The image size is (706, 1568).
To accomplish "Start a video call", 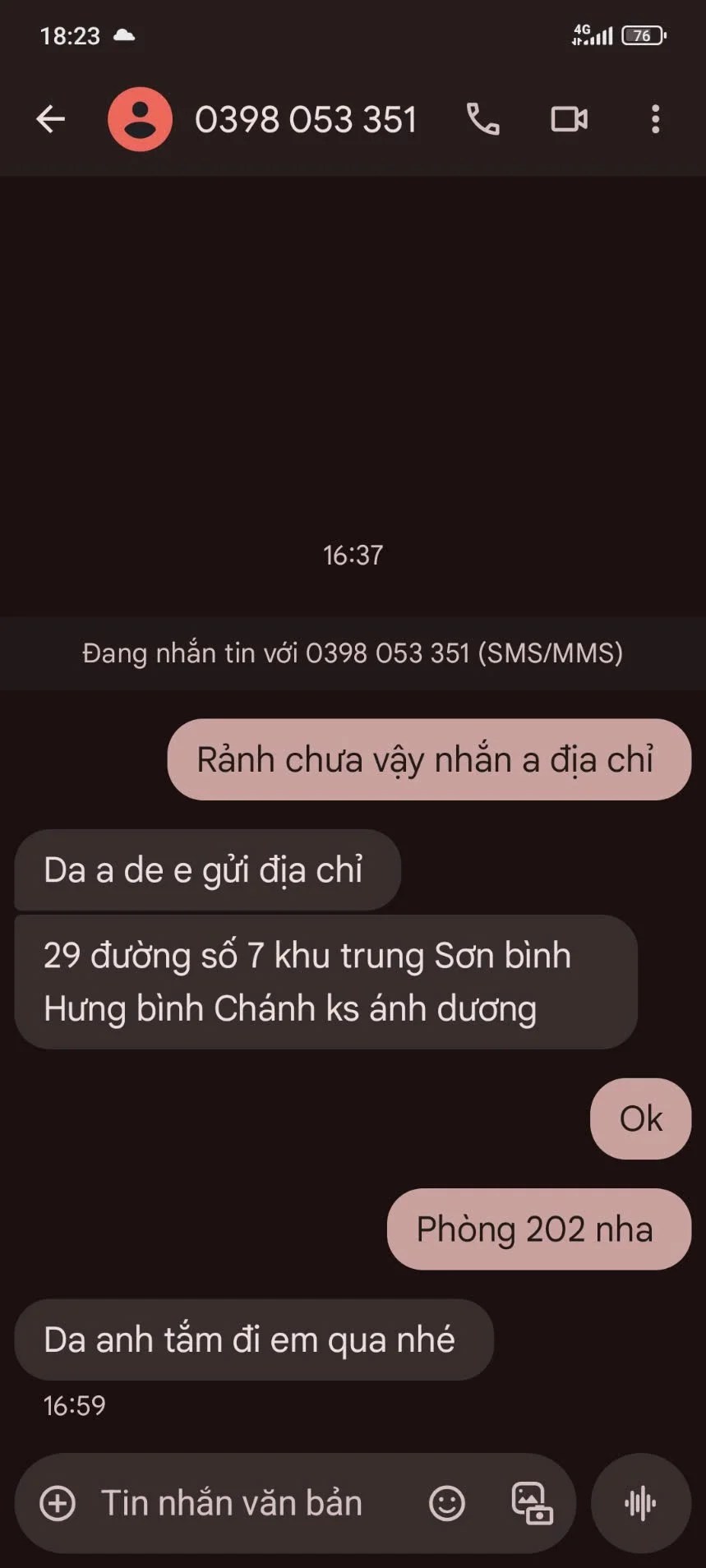I will (569, 119).
